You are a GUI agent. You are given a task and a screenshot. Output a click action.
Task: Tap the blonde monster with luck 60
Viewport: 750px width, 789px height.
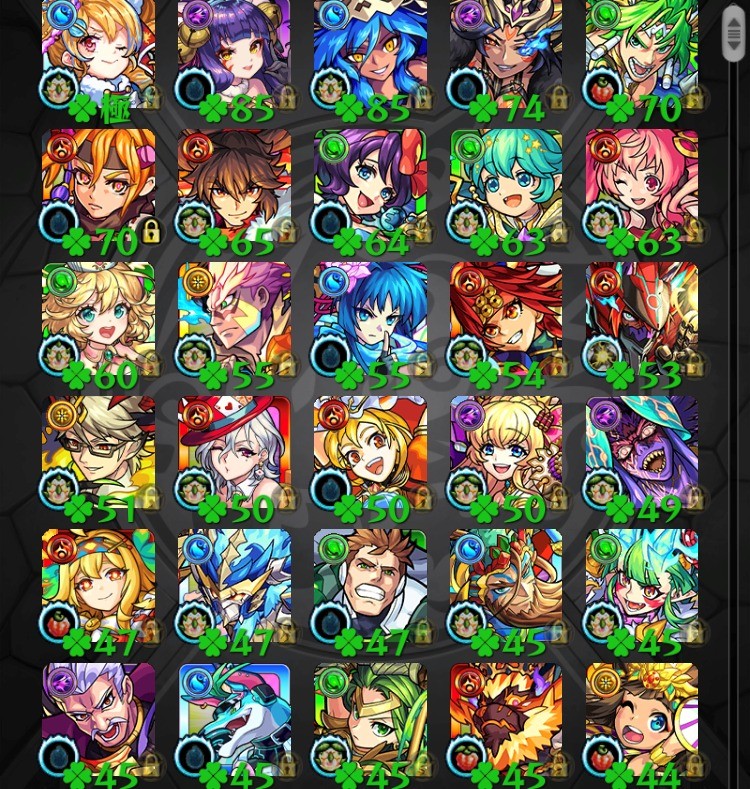(x=98, y=322)
